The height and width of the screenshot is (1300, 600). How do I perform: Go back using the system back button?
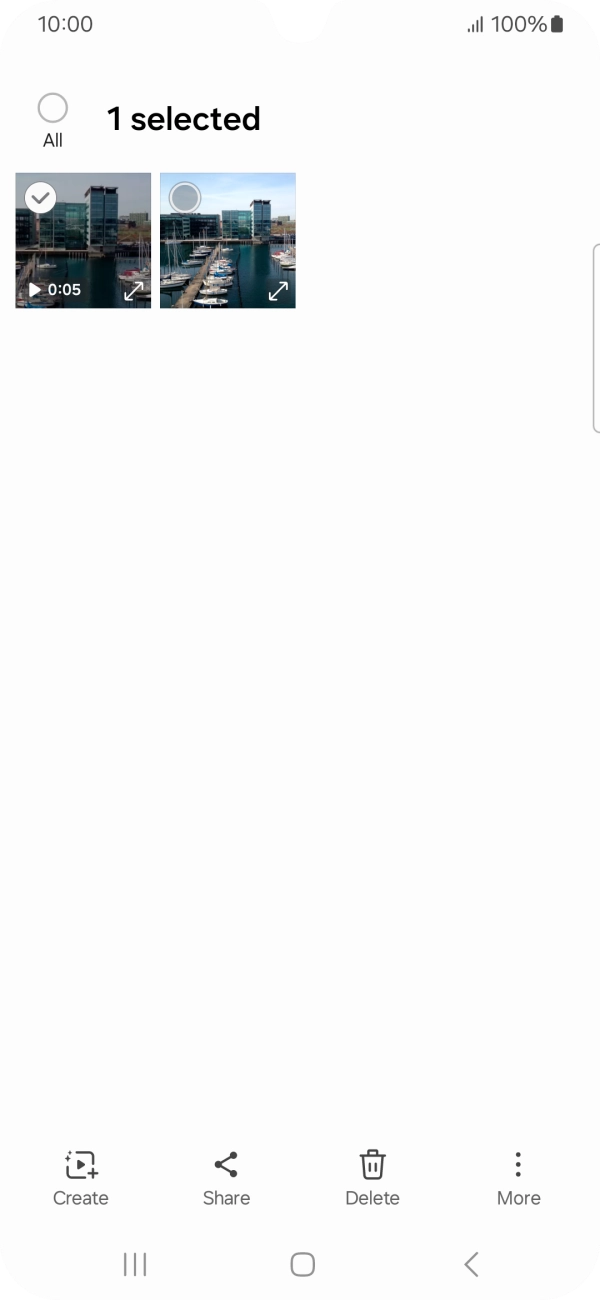click(471, 1264)
